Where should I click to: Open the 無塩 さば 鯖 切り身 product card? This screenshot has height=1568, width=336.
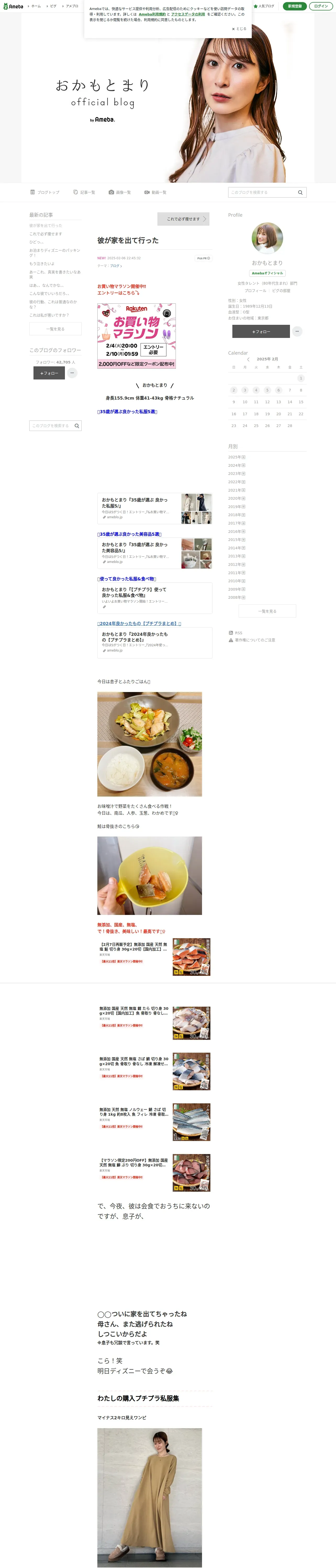(x=154, y=1071)
